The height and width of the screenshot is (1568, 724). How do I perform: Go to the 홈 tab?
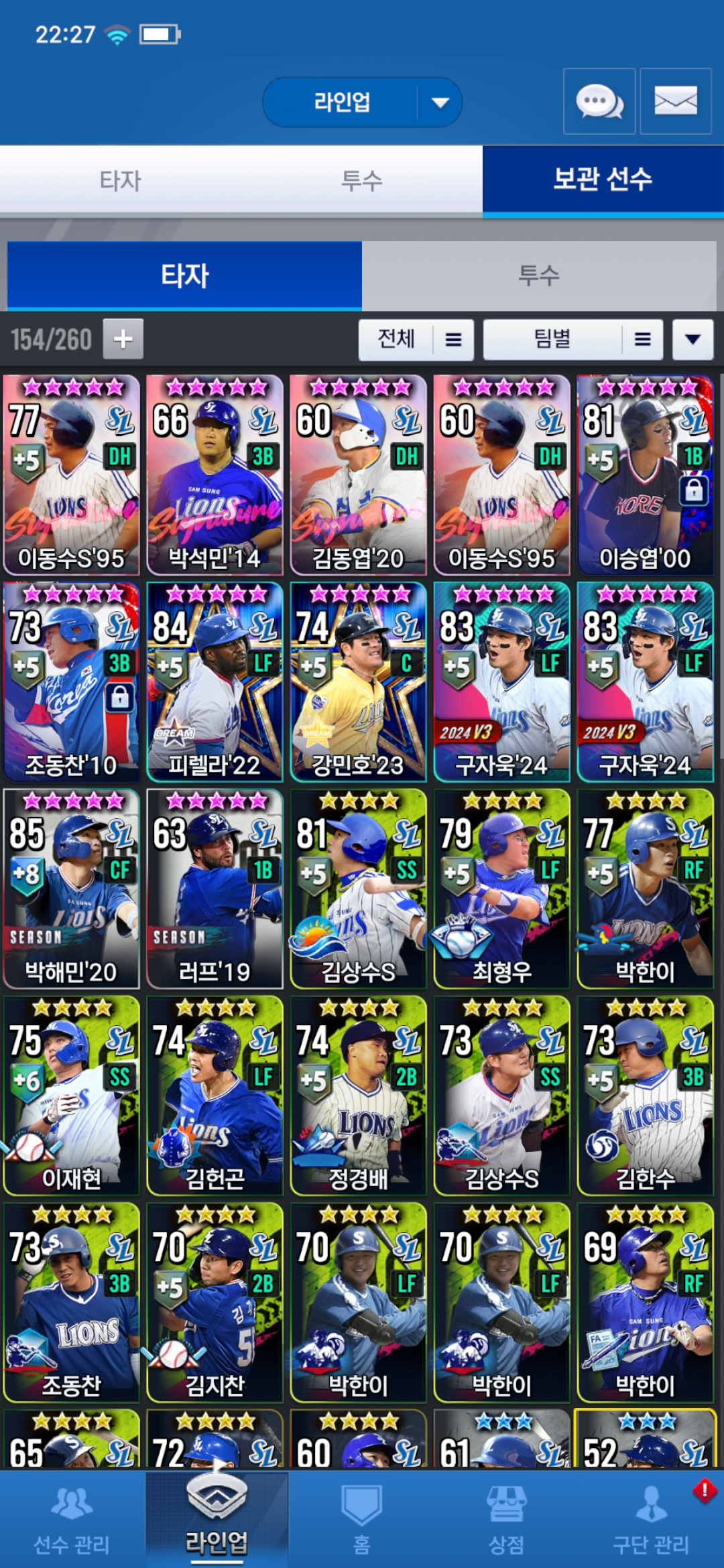click(362, 1520)
